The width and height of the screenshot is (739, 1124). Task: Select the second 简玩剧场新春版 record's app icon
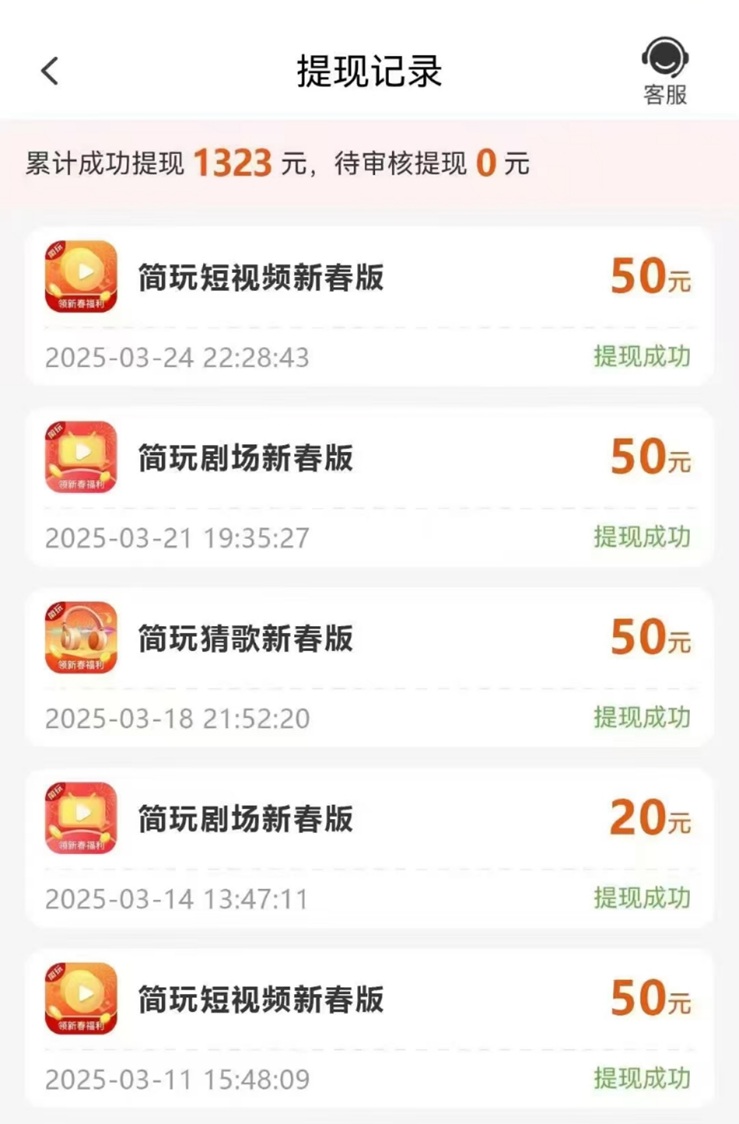pyautogui.click(x=80, y=818)
